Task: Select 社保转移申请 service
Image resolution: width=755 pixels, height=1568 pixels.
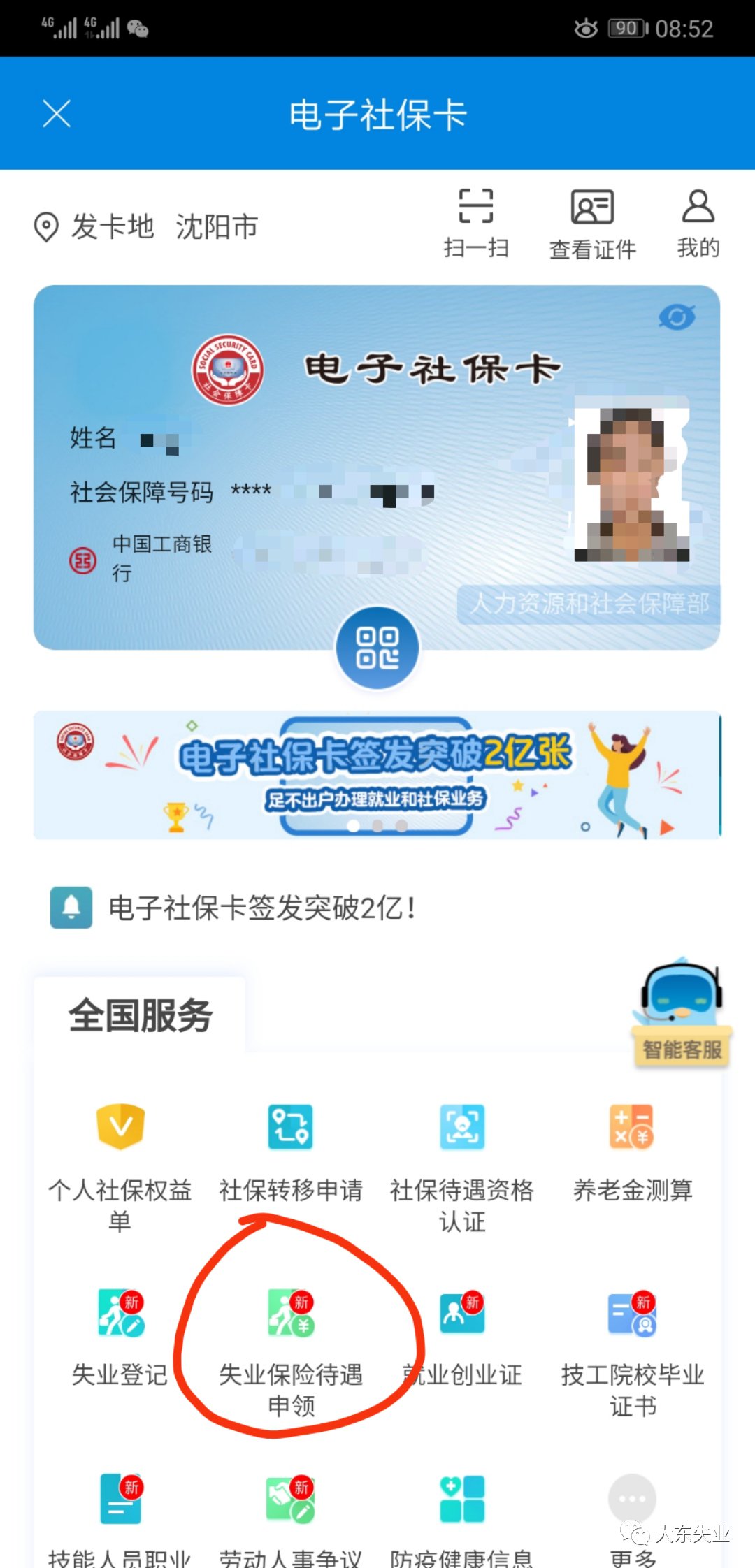Action: tap(291, 1153)
